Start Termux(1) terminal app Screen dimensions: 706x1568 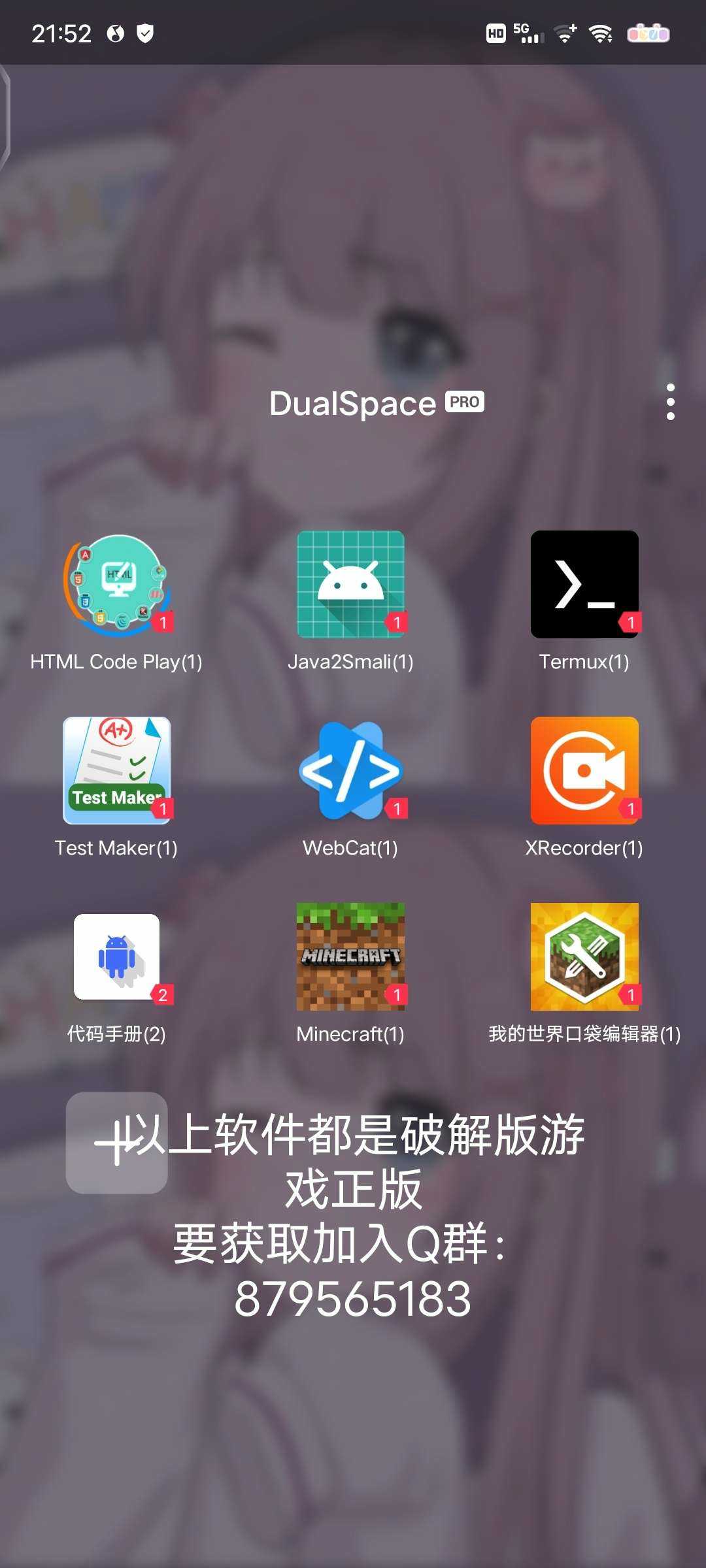click(x=584, y=585)
